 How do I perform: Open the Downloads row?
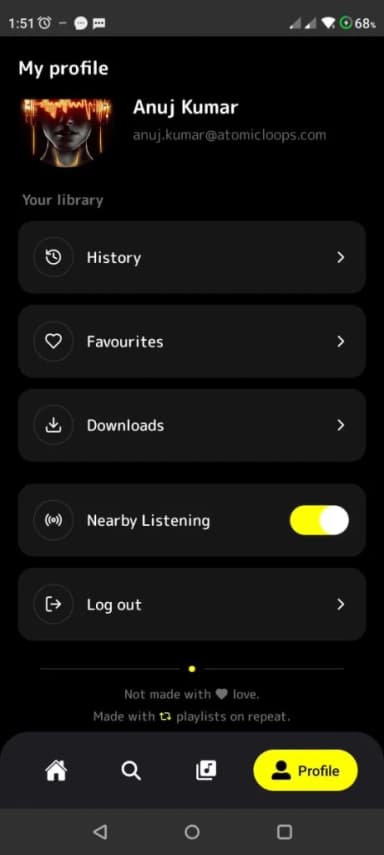(192, 425)
